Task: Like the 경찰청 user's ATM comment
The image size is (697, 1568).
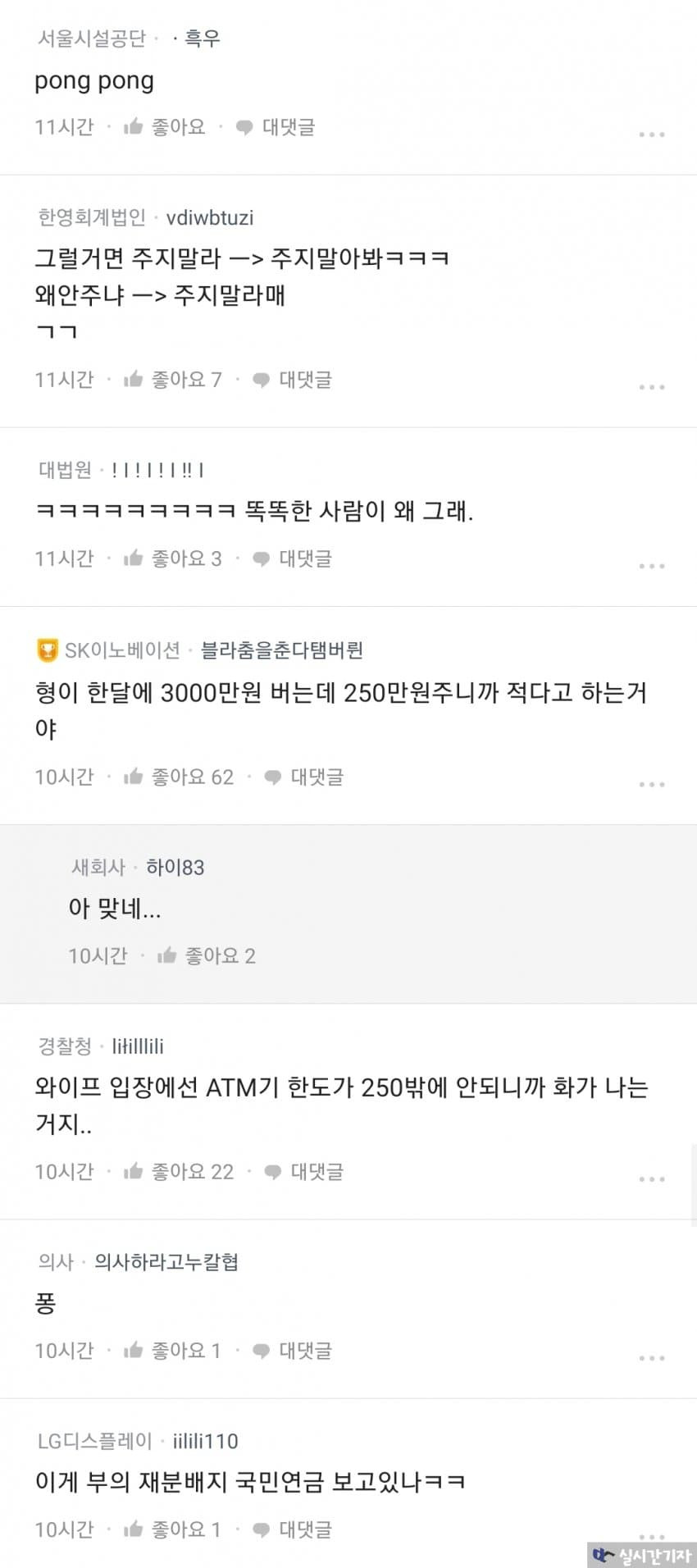Action: 178,1171
